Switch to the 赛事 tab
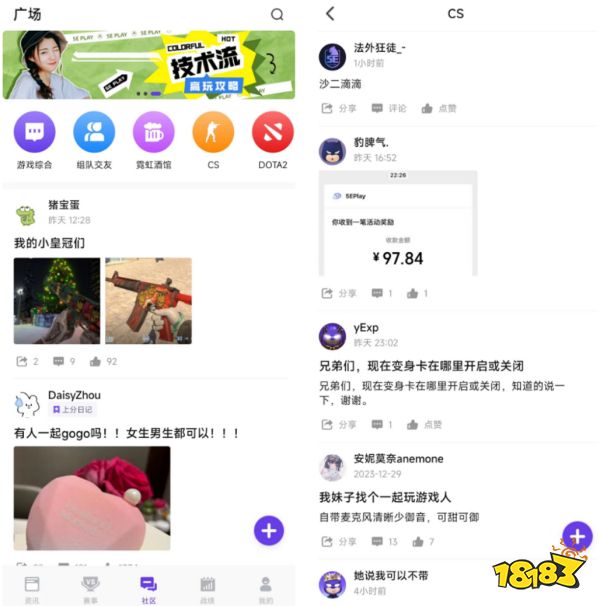This screenshot has height=606, width=600. pyautogui.click(x=90, y=588)
